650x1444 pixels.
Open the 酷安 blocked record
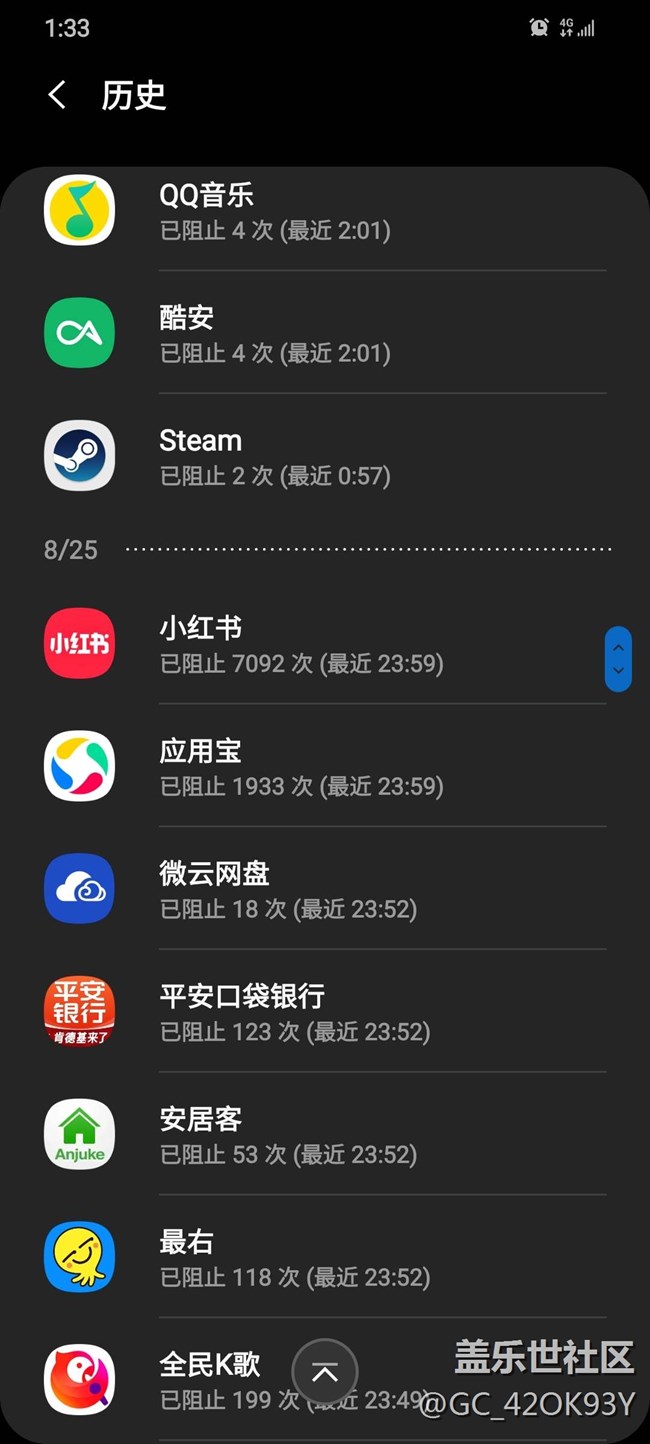pyautogui.click(x=325, y=333)
